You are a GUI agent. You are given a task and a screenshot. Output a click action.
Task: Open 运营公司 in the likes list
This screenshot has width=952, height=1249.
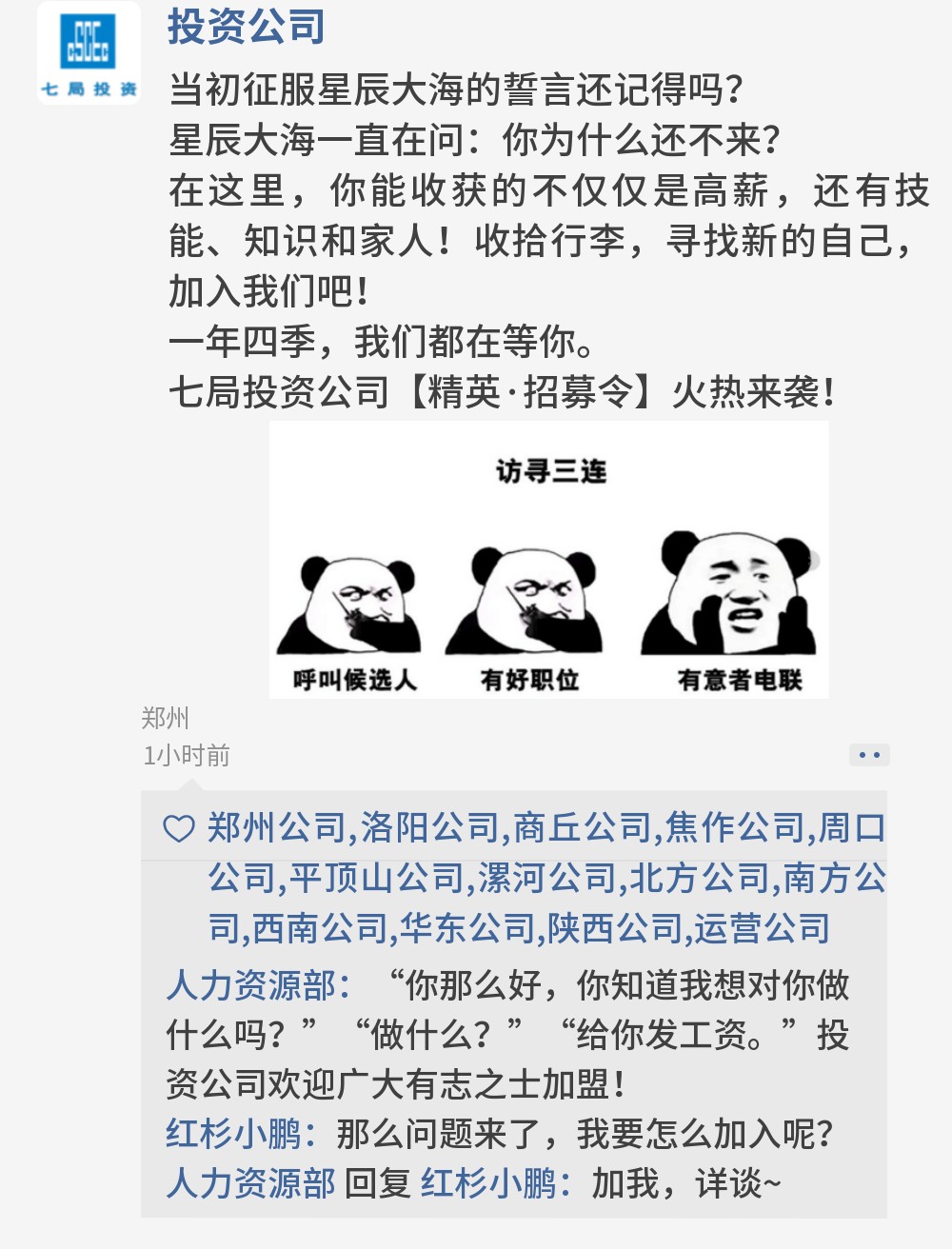762,928
